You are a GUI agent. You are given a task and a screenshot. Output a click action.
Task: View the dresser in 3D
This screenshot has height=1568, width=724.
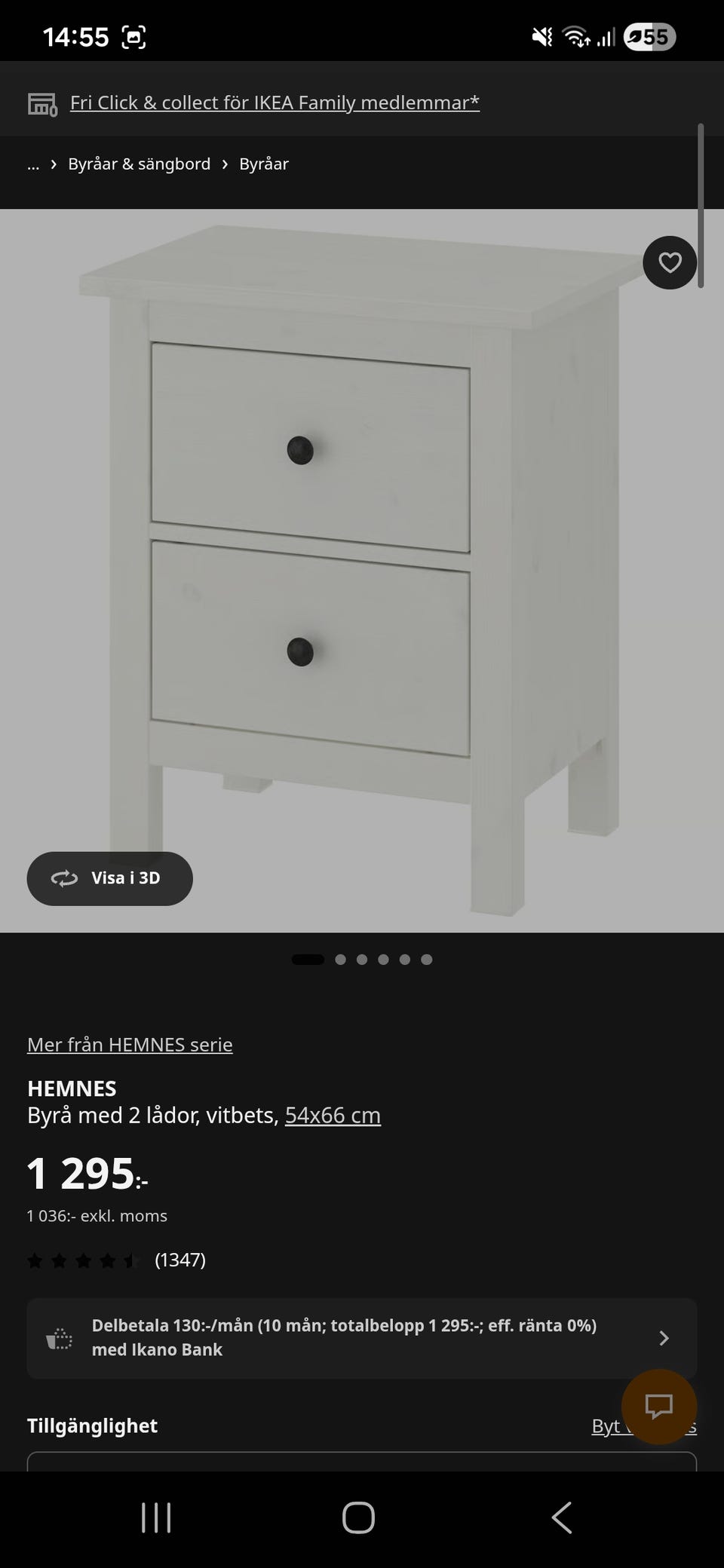(110, 878)
